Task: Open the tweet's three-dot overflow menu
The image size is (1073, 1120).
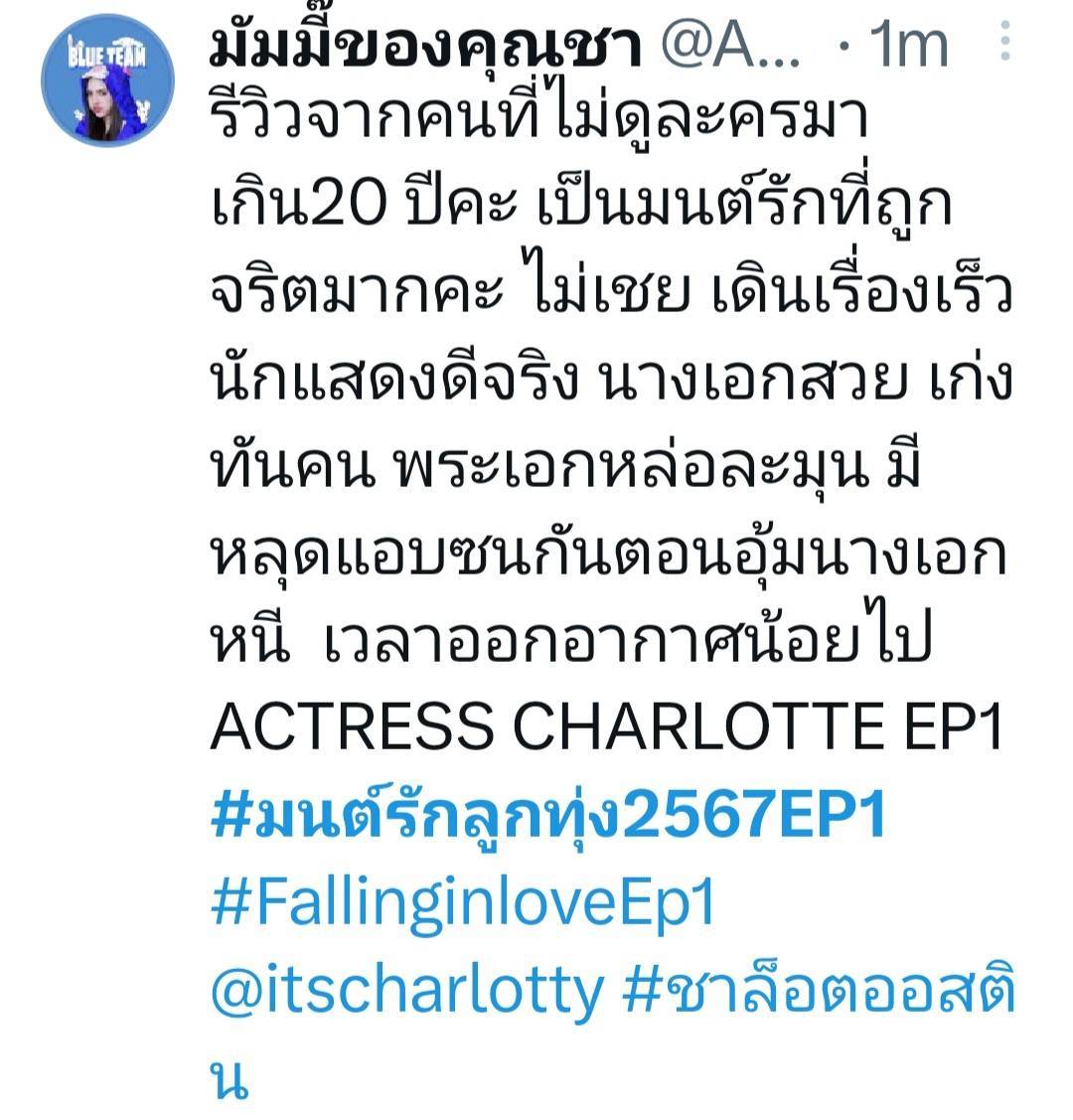Action: (1005, 43)
